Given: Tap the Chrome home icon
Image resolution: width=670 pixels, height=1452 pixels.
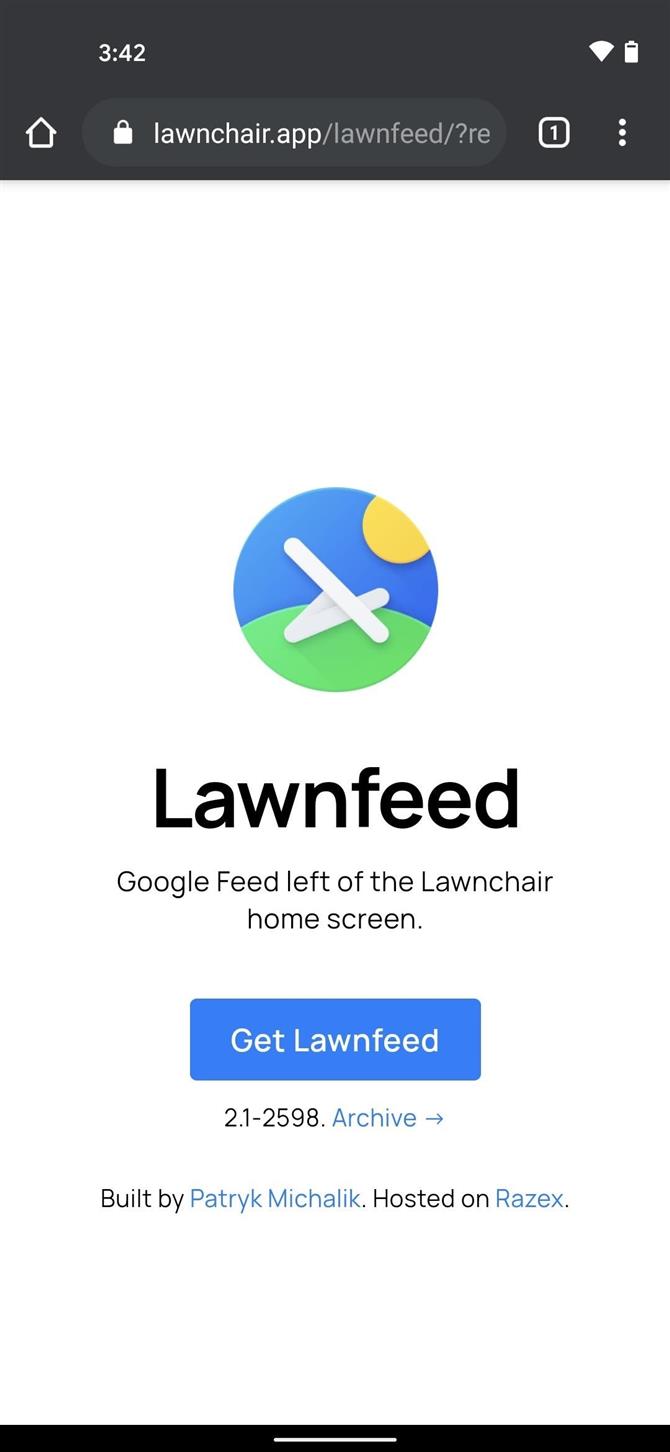Looking at the screenshot, I should click(x=41, y=133).
